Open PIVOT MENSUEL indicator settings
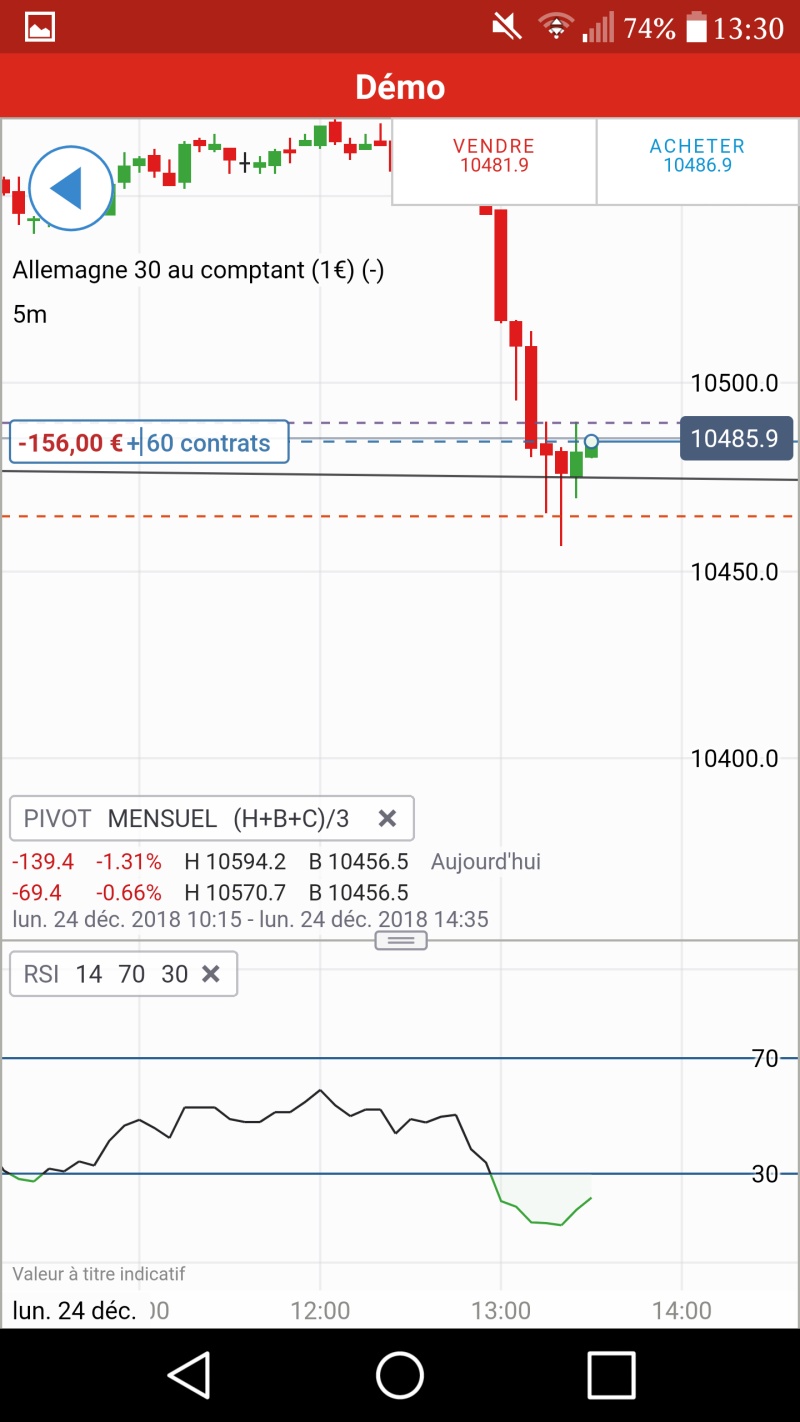 point(185,819)
